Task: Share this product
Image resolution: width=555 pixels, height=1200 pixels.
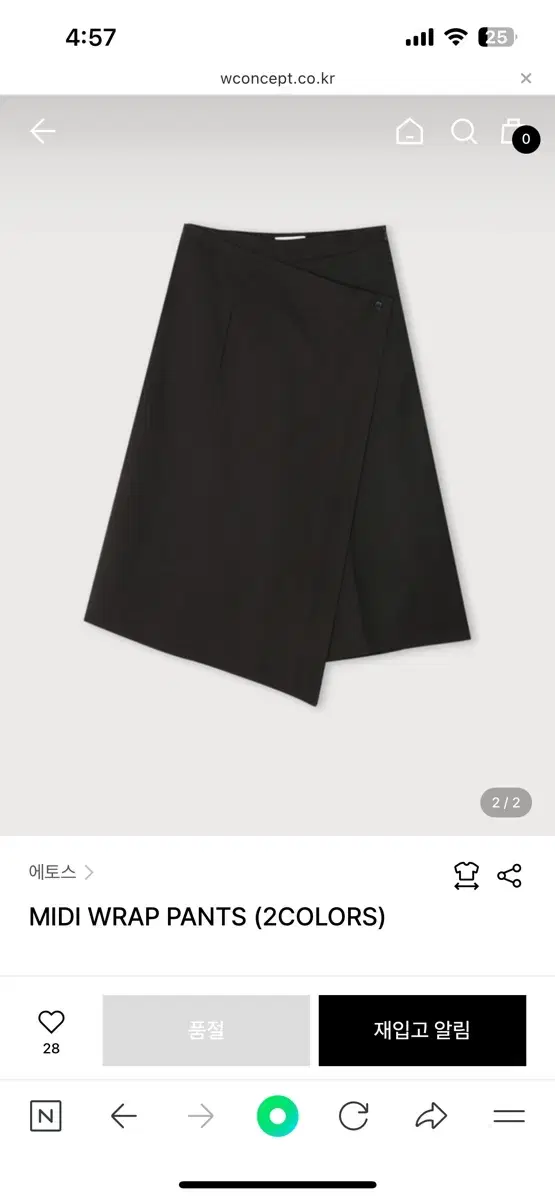Action: 510,876
